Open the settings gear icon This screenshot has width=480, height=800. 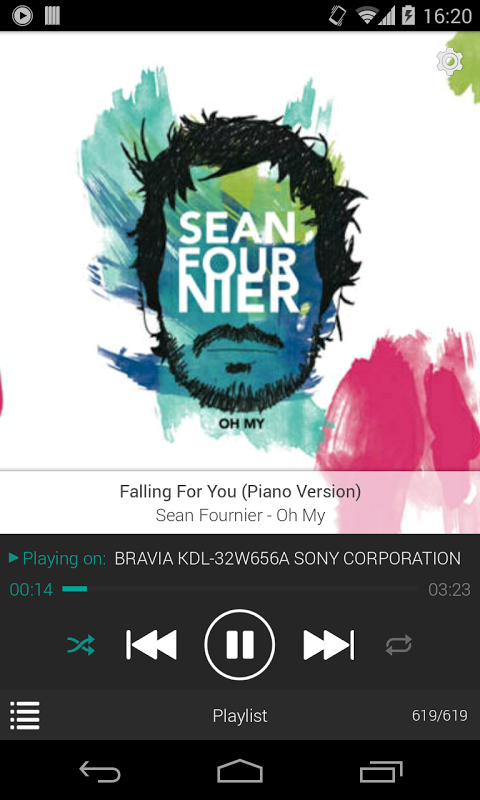449,62
